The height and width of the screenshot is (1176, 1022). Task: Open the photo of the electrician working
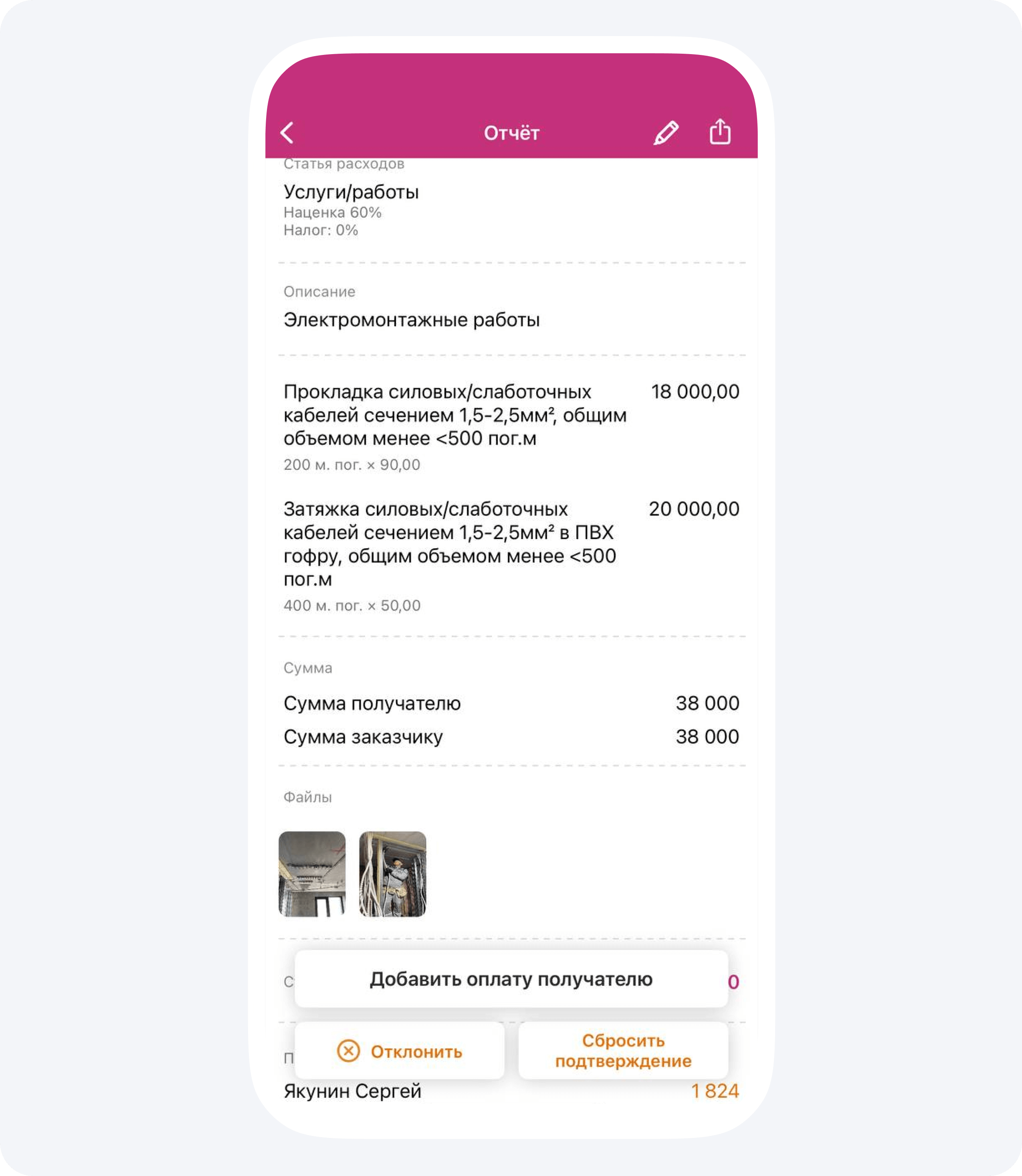(392, 874)
